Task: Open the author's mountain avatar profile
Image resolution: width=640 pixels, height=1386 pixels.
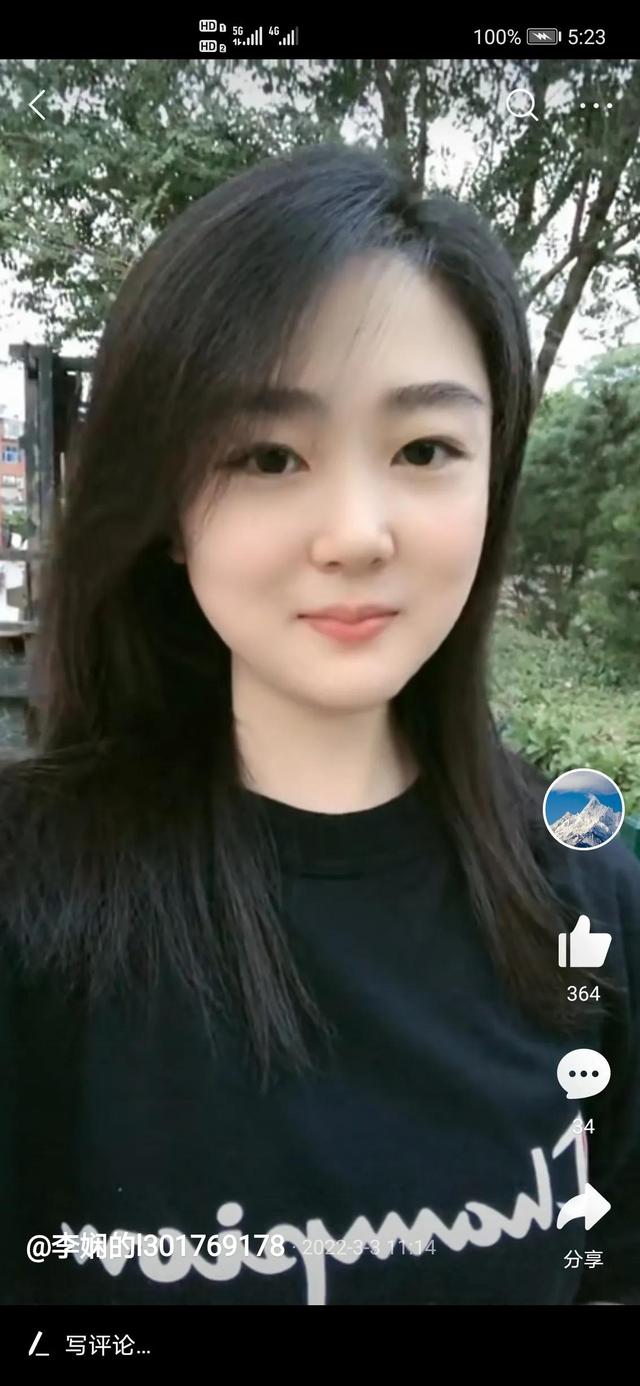Action: point(583,809)
